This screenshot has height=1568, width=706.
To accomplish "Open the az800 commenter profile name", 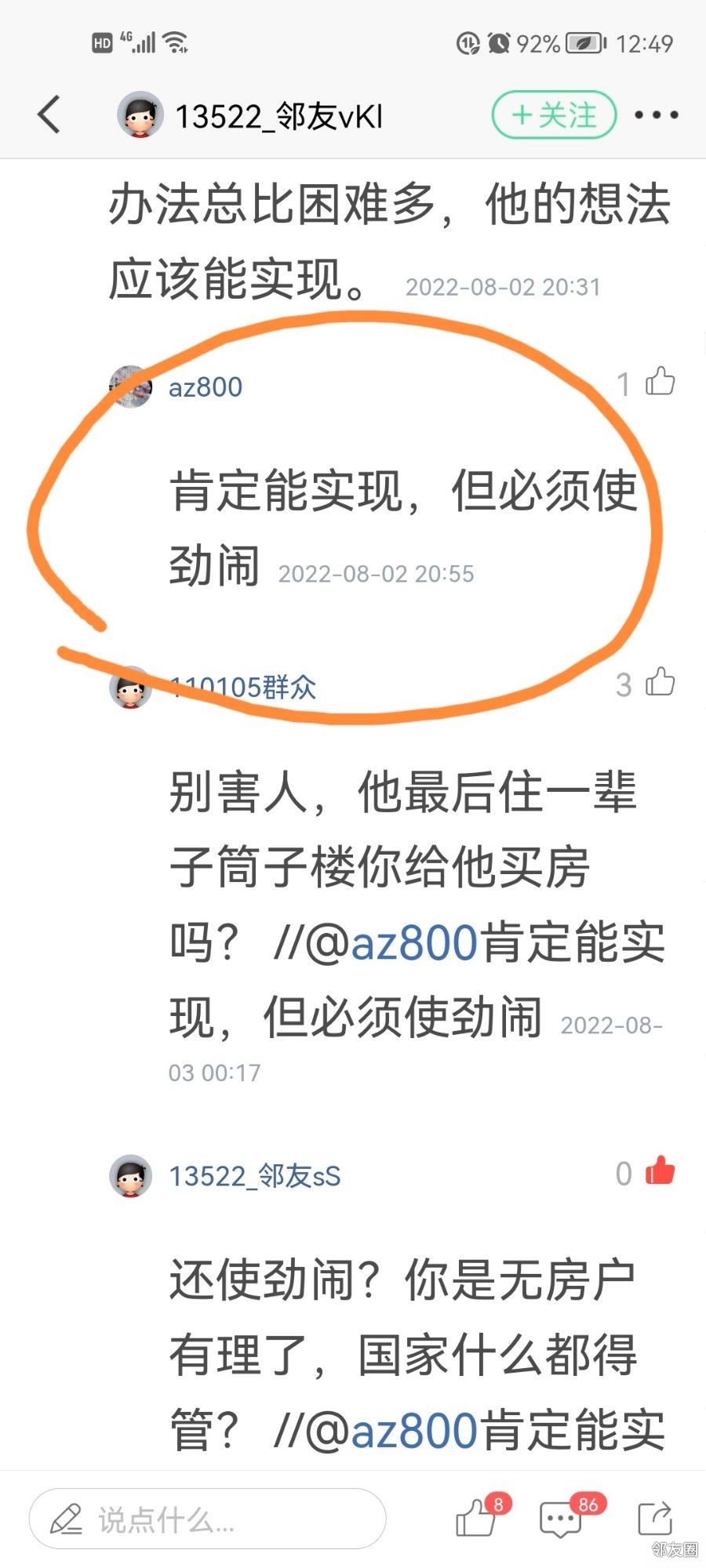I will [x=206, y=387].
